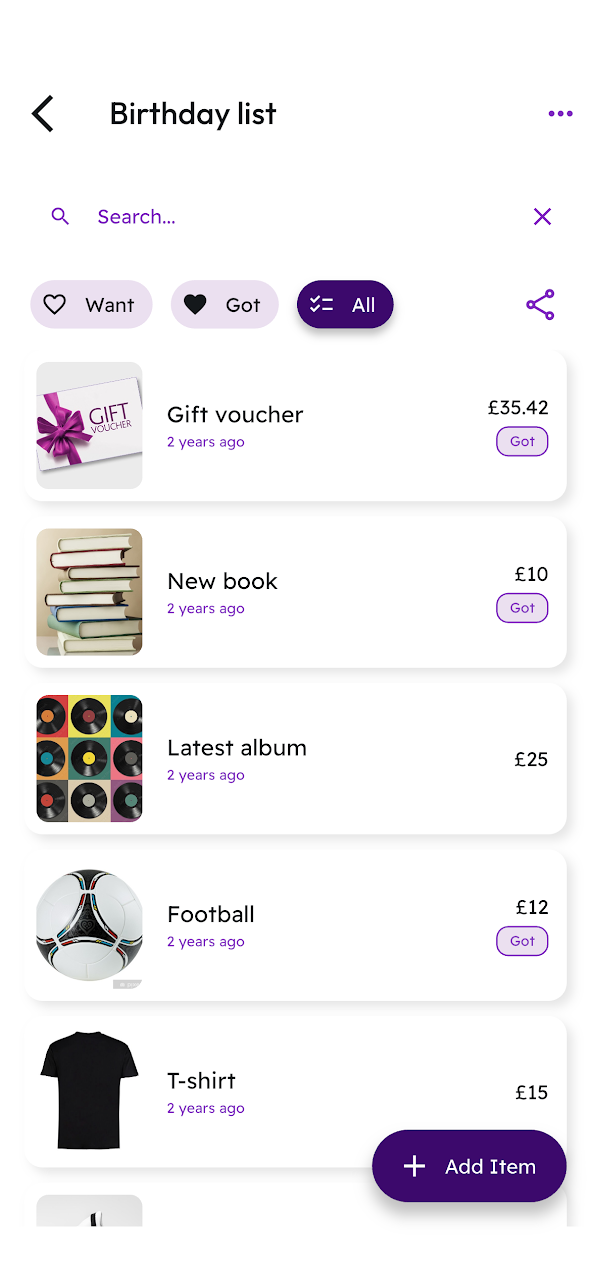Focus the Search field
Screen dimensions: 591x1278
point(300,217)
